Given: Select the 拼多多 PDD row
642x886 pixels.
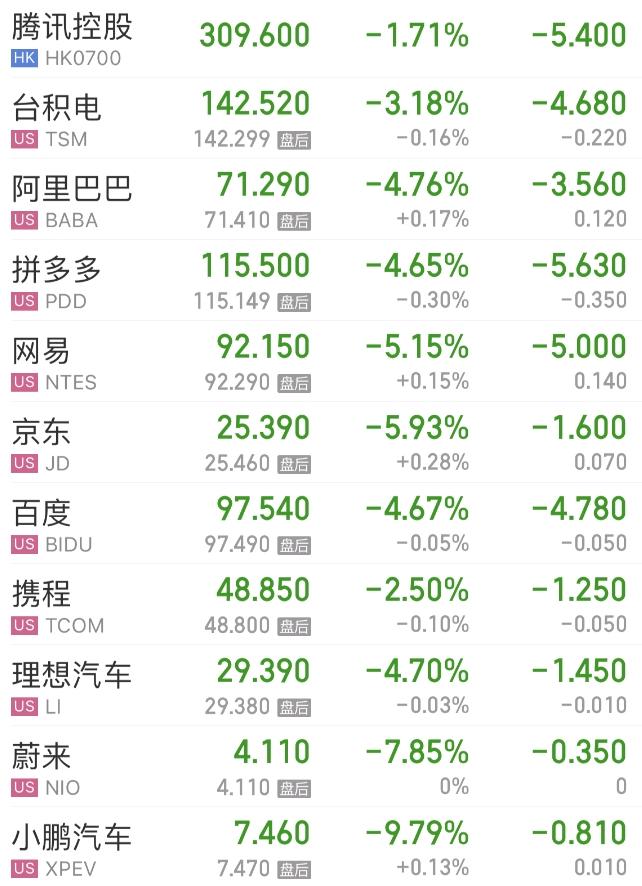Looking at the screenshot, I should pyautogui.click(x=320, y=281).
